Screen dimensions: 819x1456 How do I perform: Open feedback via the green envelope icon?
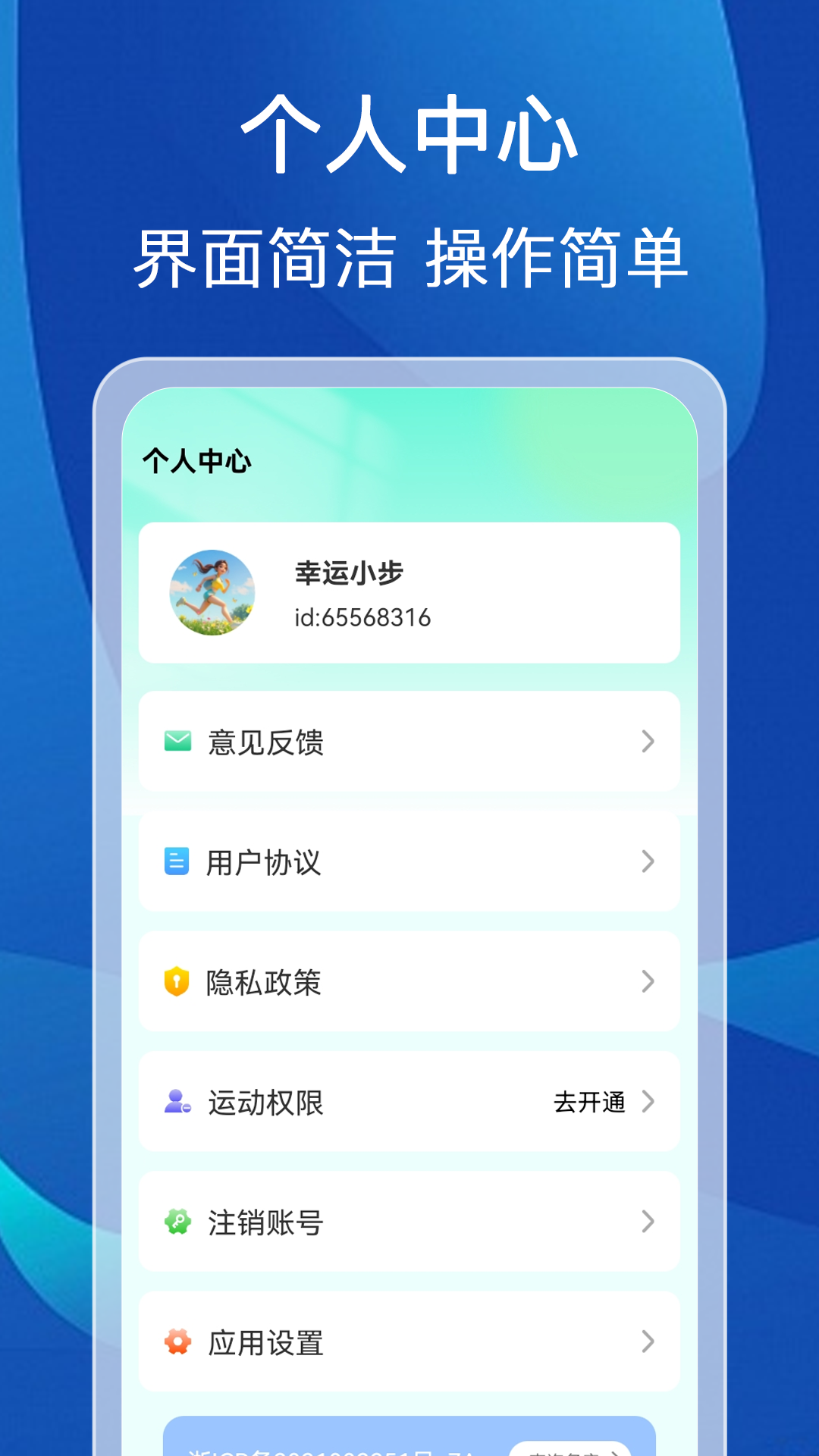click(179, 742)
